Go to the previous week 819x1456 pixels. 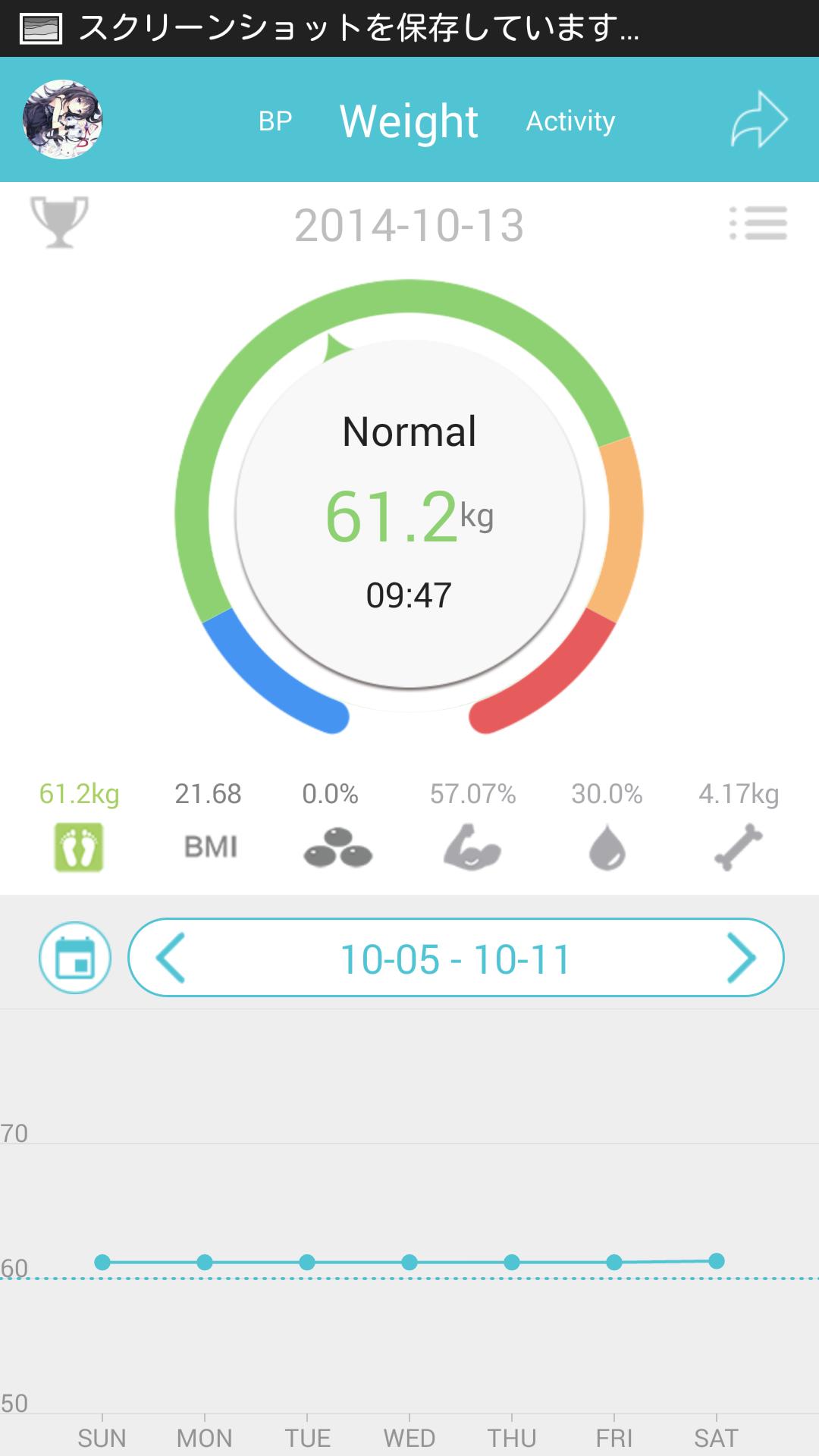[171, 958]
